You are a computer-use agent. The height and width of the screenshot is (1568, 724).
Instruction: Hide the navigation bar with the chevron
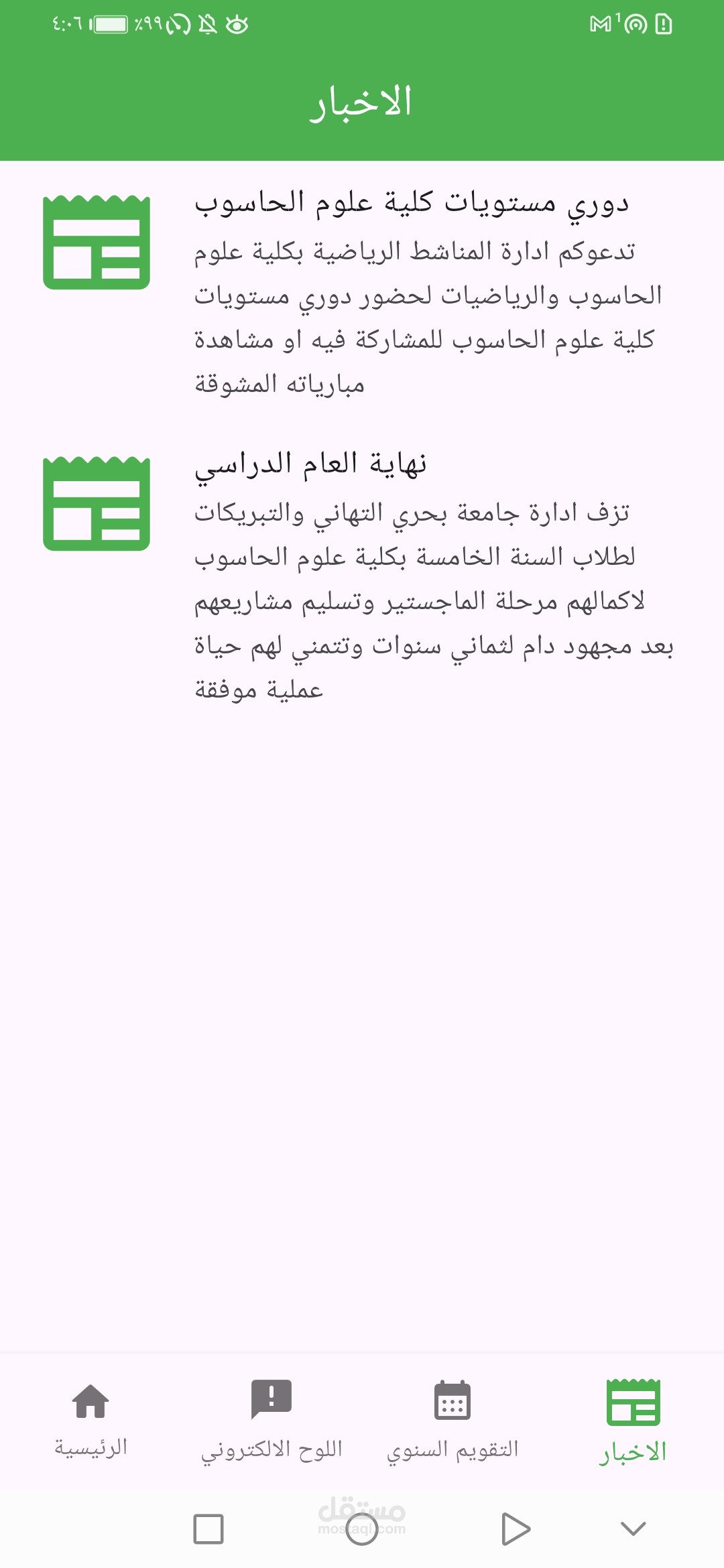633,1528
